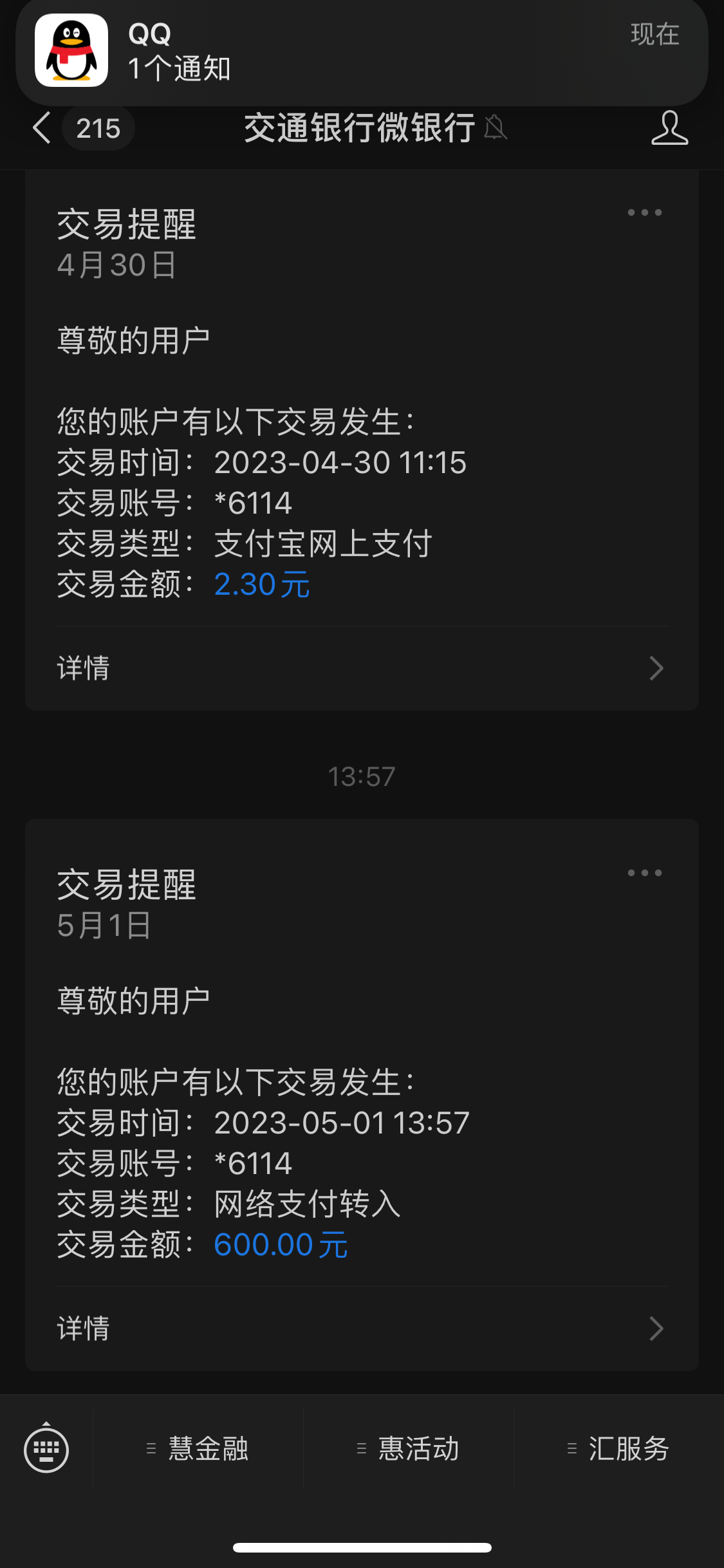Open the account profile via person icon

(669, 129)
